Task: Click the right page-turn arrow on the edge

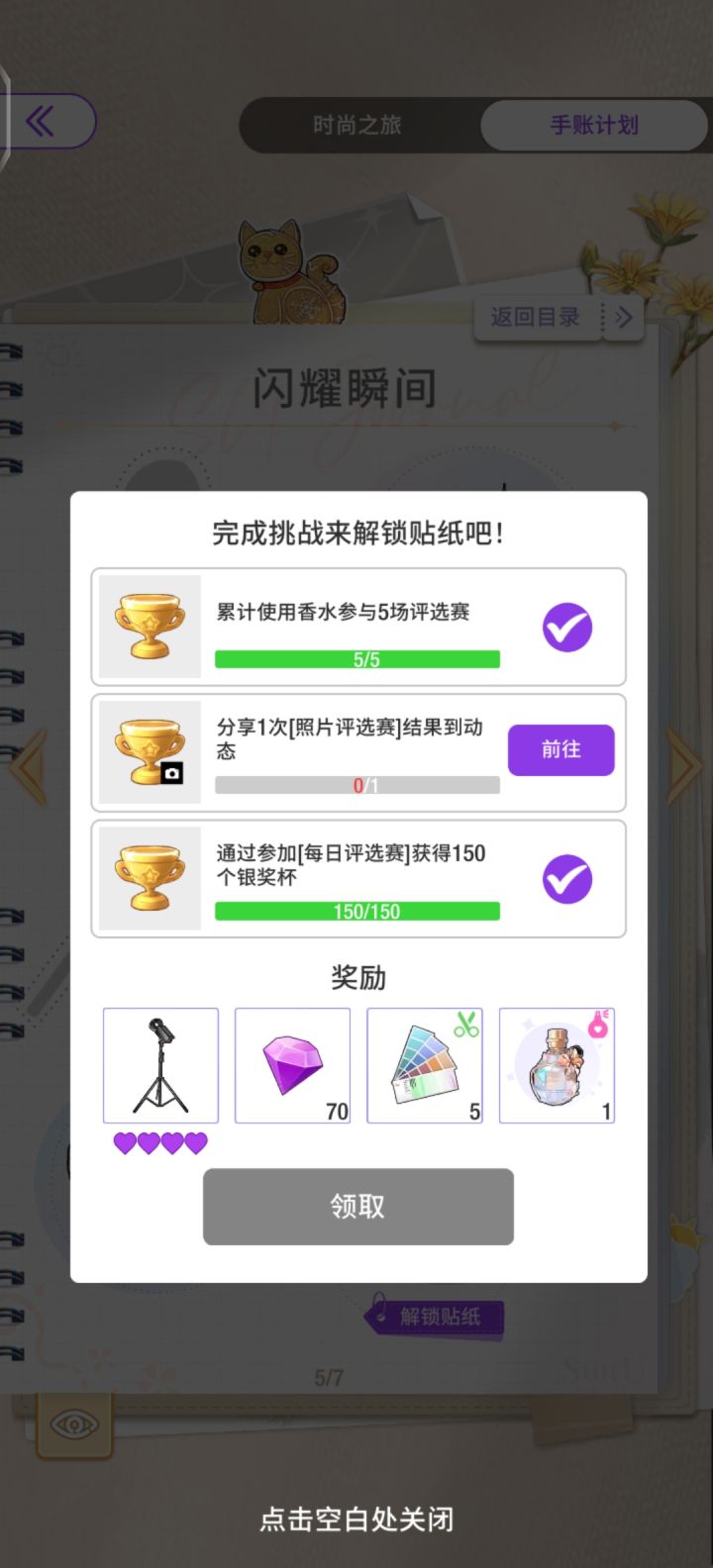Action: [x=685, y=763]
